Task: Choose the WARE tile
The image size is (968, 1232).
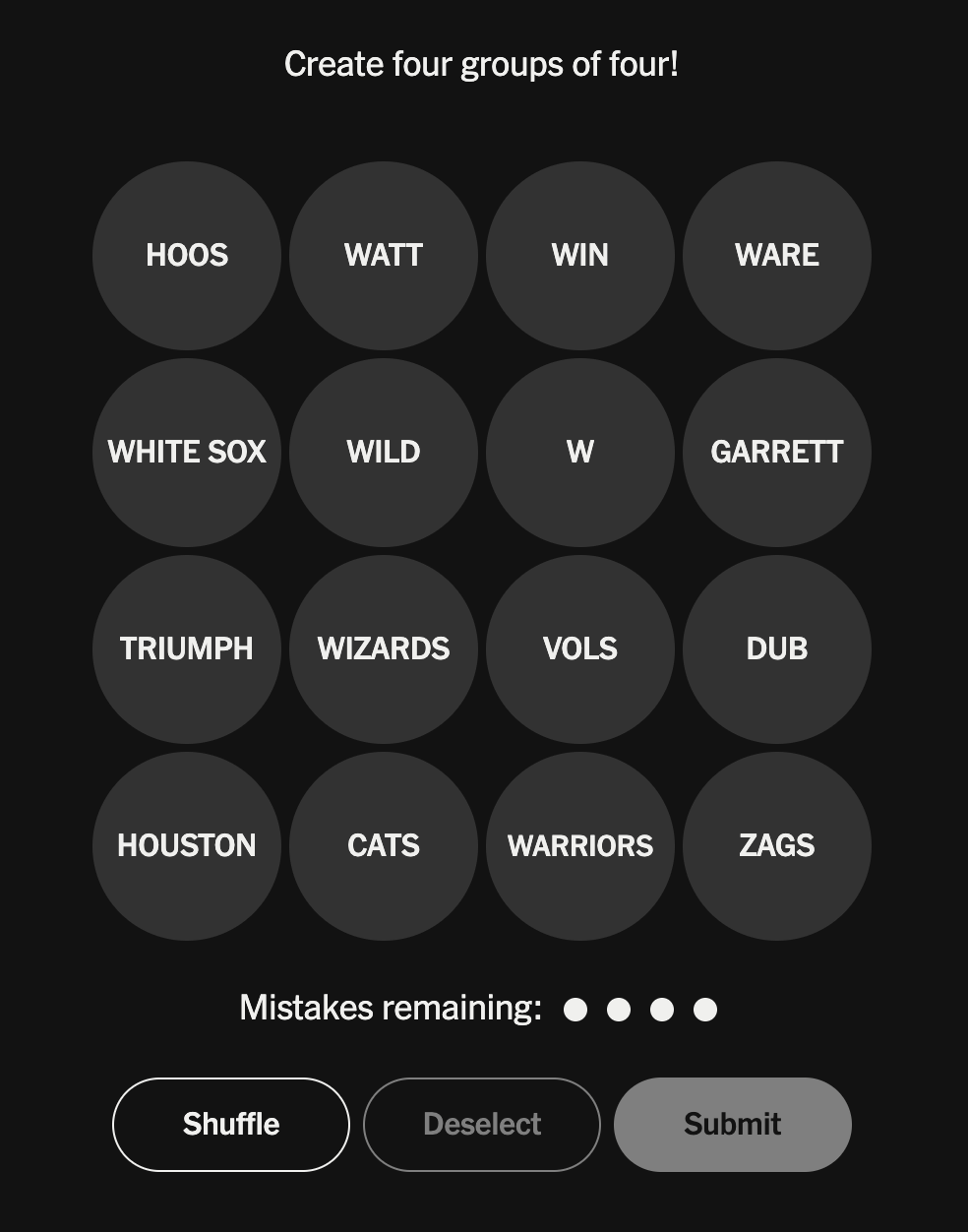Action: (x=777, y=256)
